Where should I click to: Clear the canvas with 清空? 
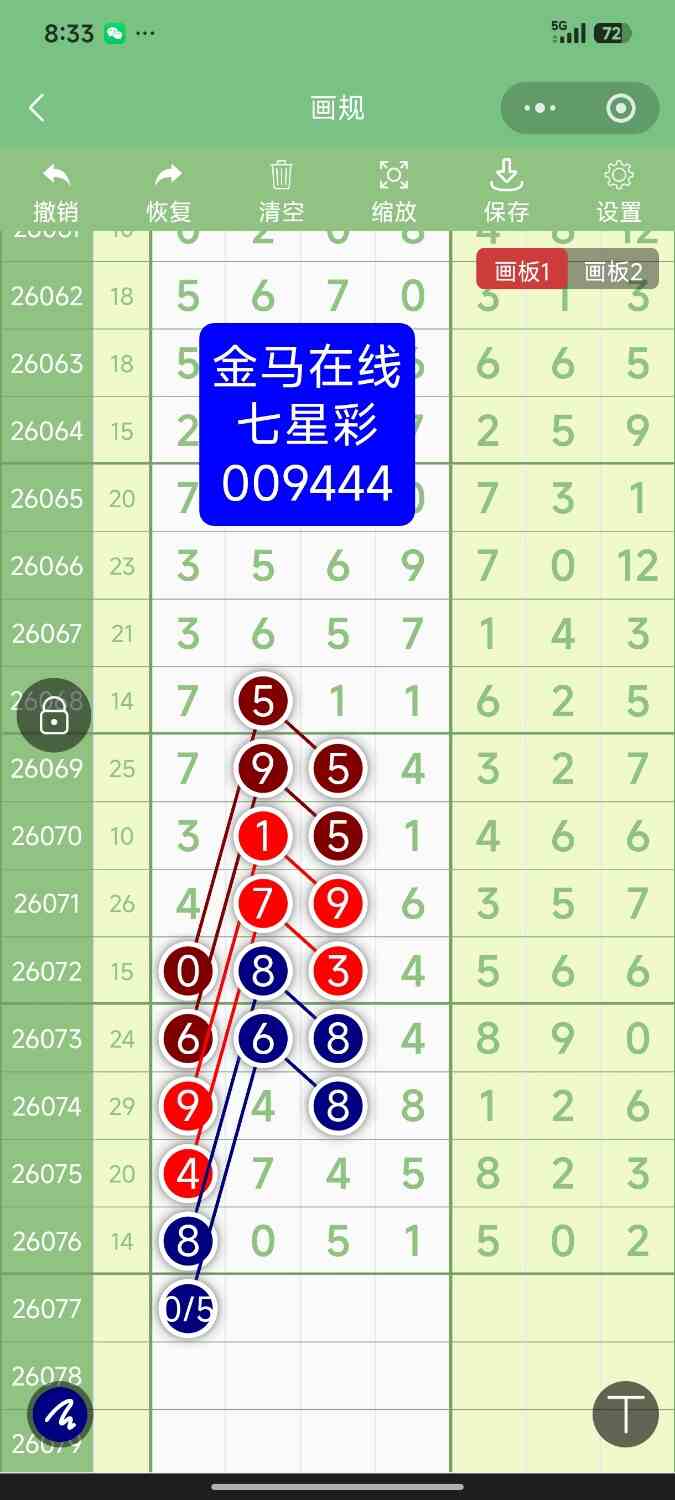[x=282, y=192]
